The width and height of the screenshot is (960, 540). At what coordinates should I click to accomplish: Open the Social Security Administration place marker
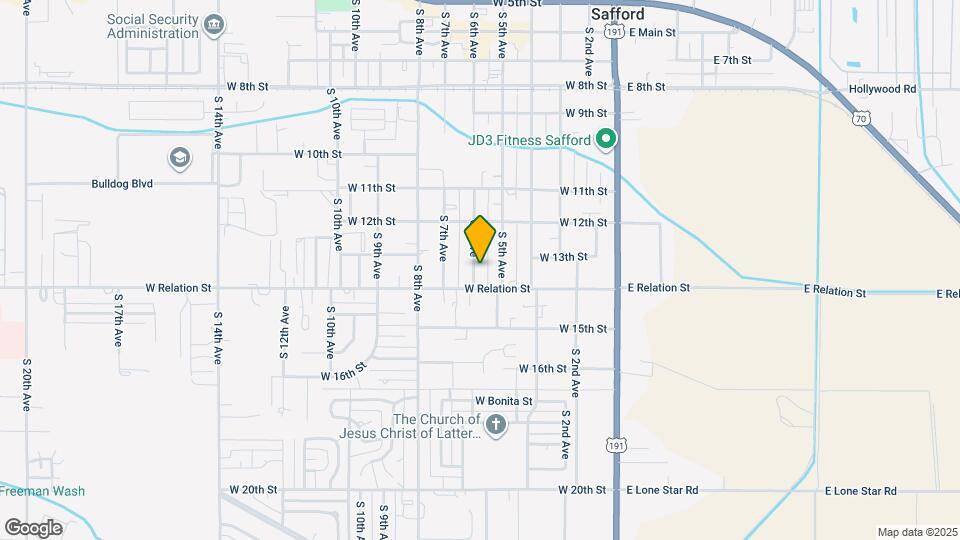click(213, 25)
